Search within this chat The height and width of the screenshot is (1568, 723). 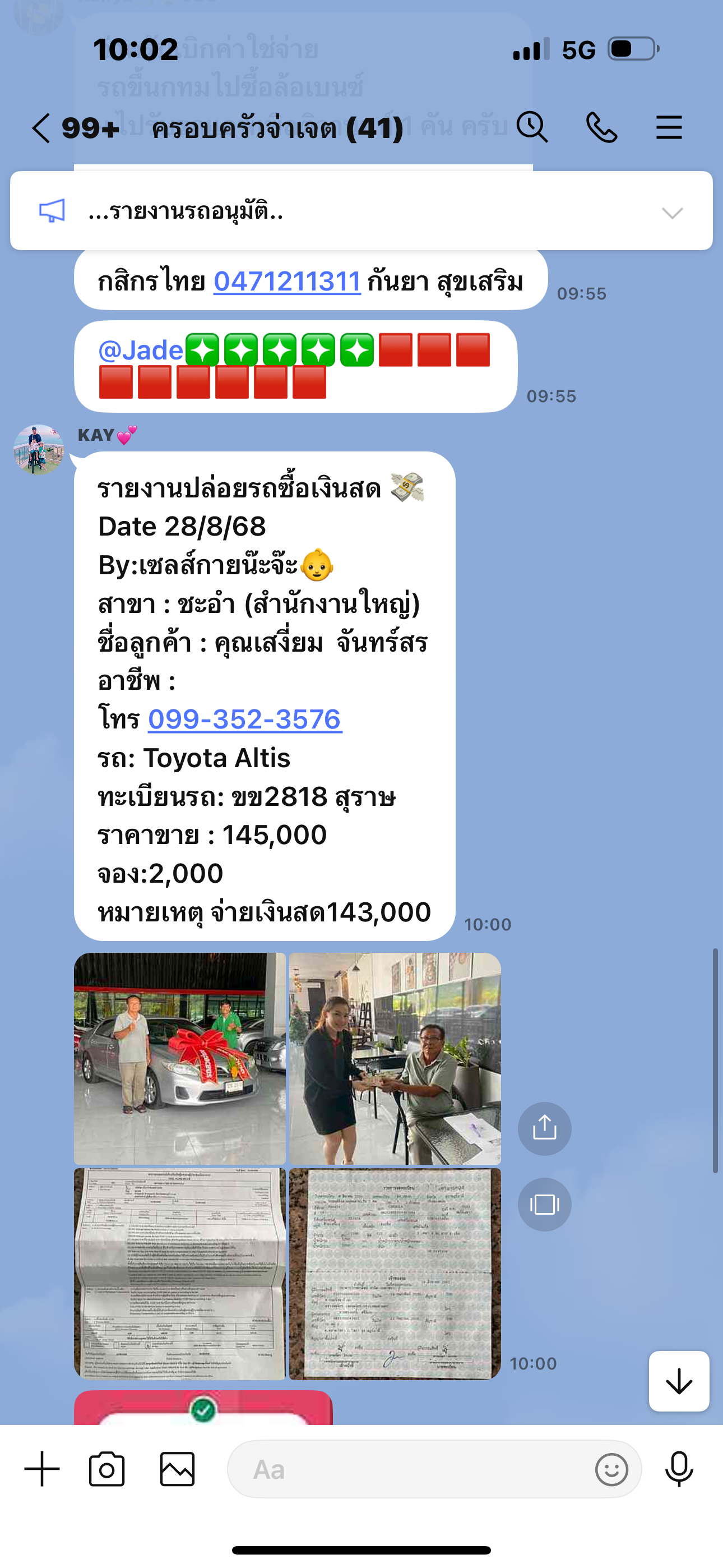point(532,127)
